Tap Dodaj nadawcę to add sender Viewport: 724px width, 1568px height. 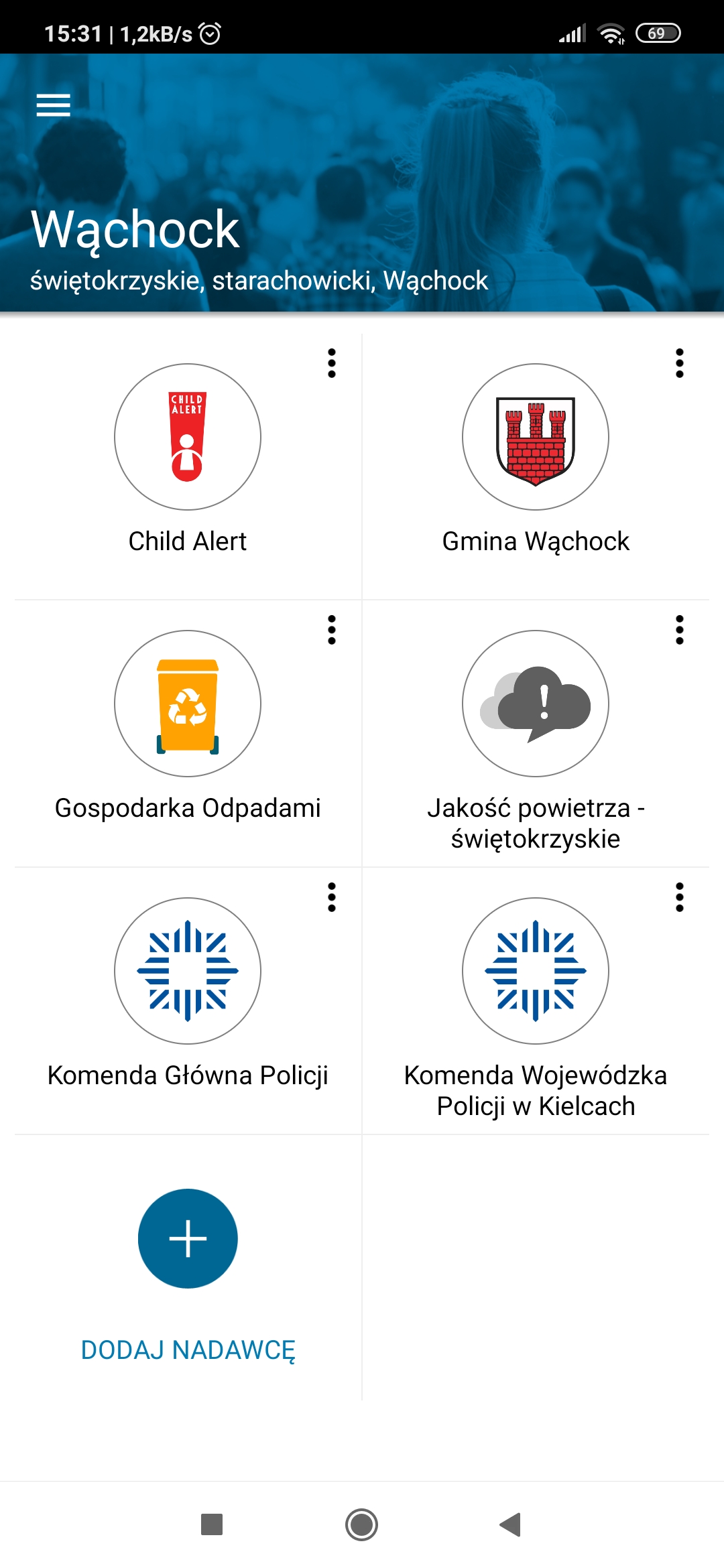[x=188, y=1238]
